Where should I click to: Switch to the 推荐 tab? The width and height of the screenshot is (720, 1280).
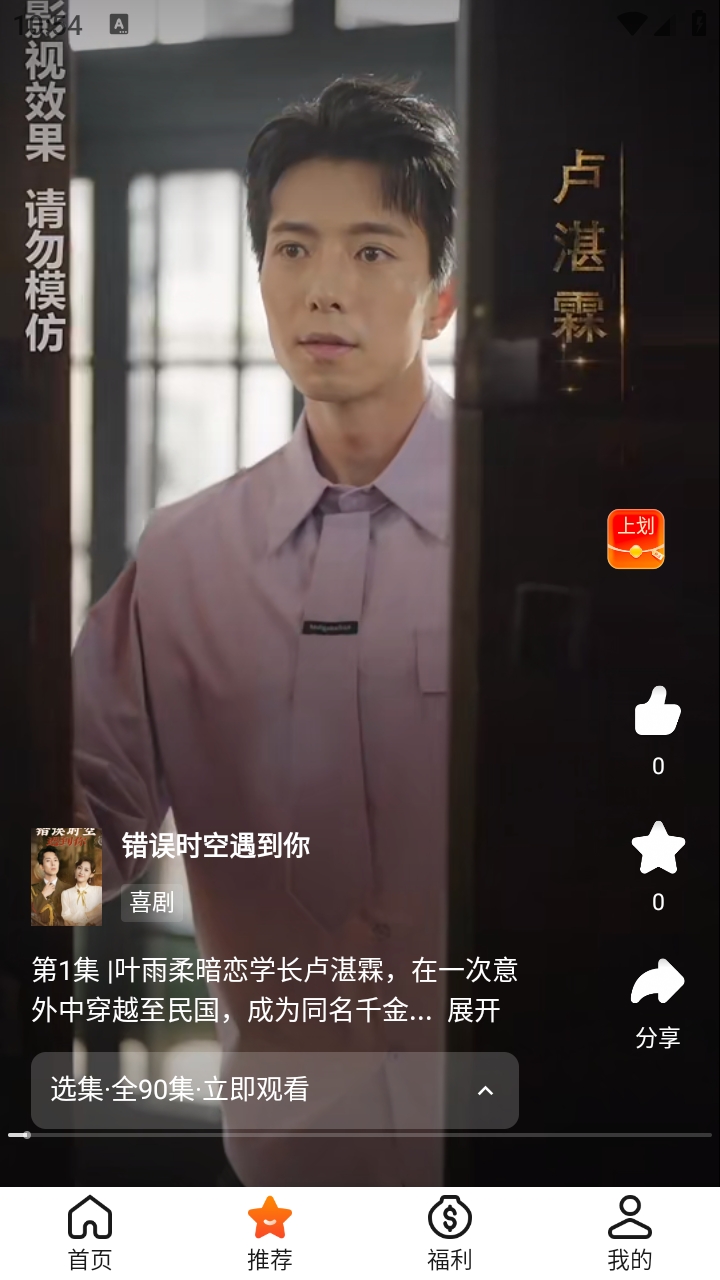coord(270,1232)
